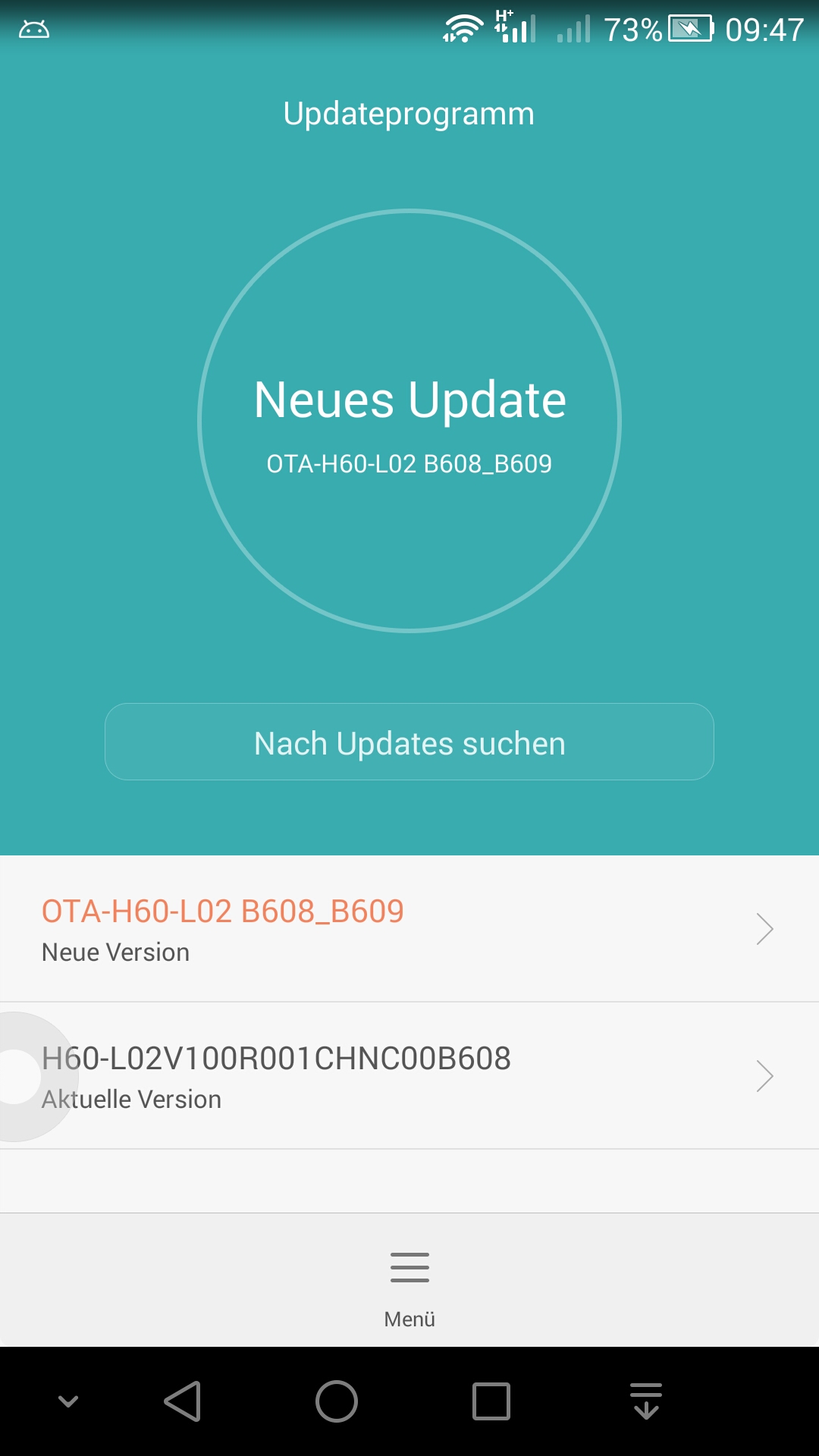Open the Neues Update circle
819x1456 pixels.
tap(409, 420)
